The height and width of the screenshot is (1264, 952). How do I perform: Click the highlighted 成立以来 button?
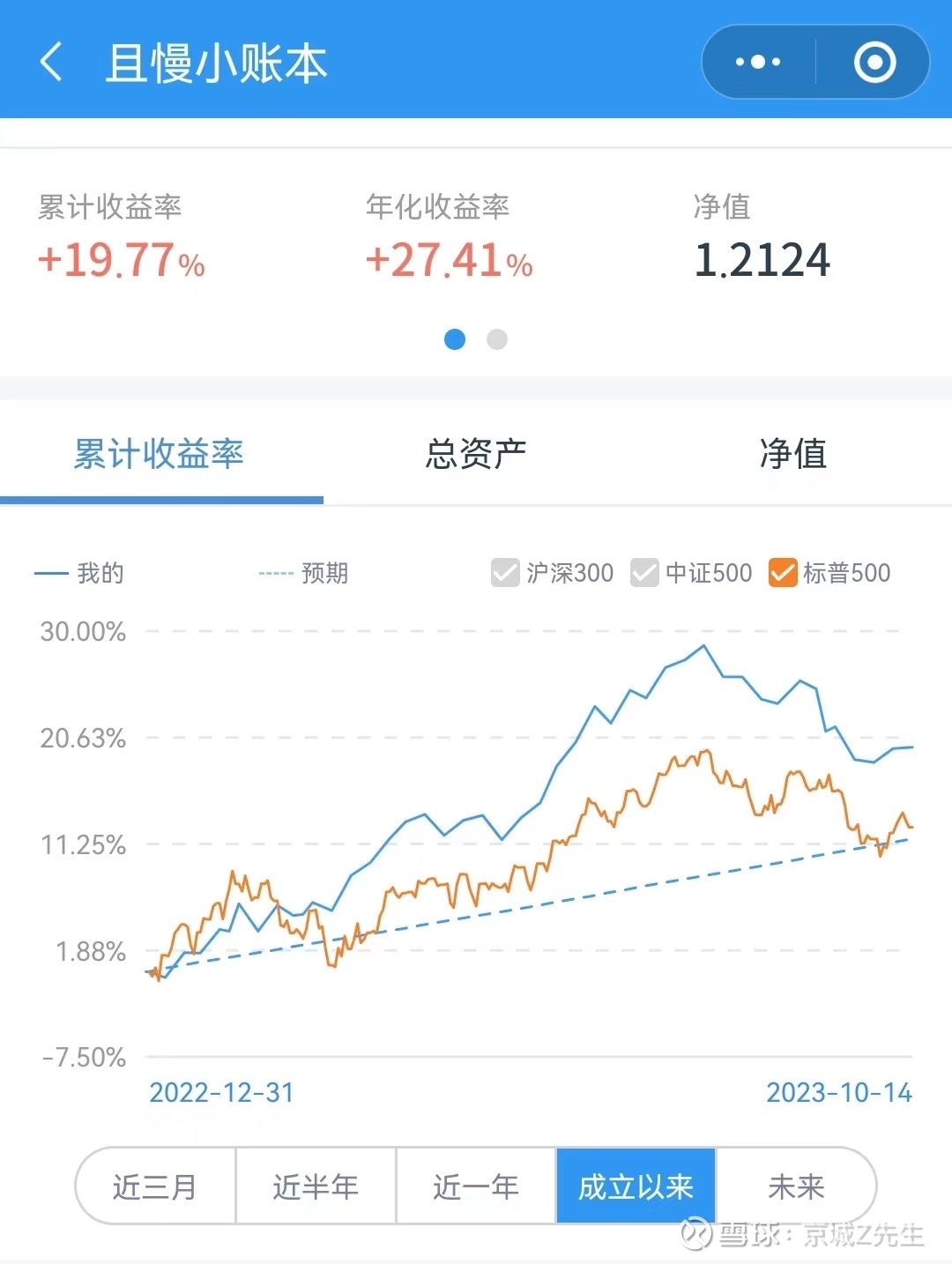click(636, 1186)
